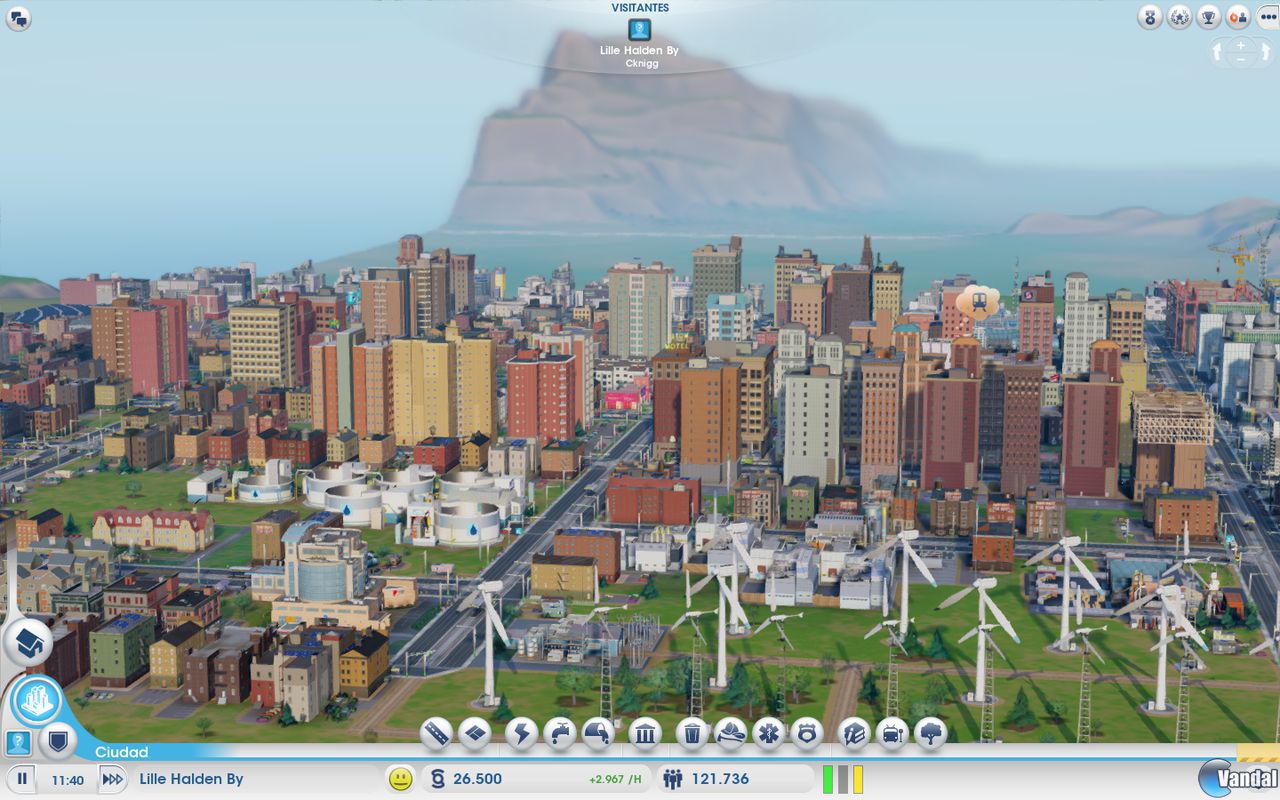Open the garbage bin menu

(x=692, y=734)
